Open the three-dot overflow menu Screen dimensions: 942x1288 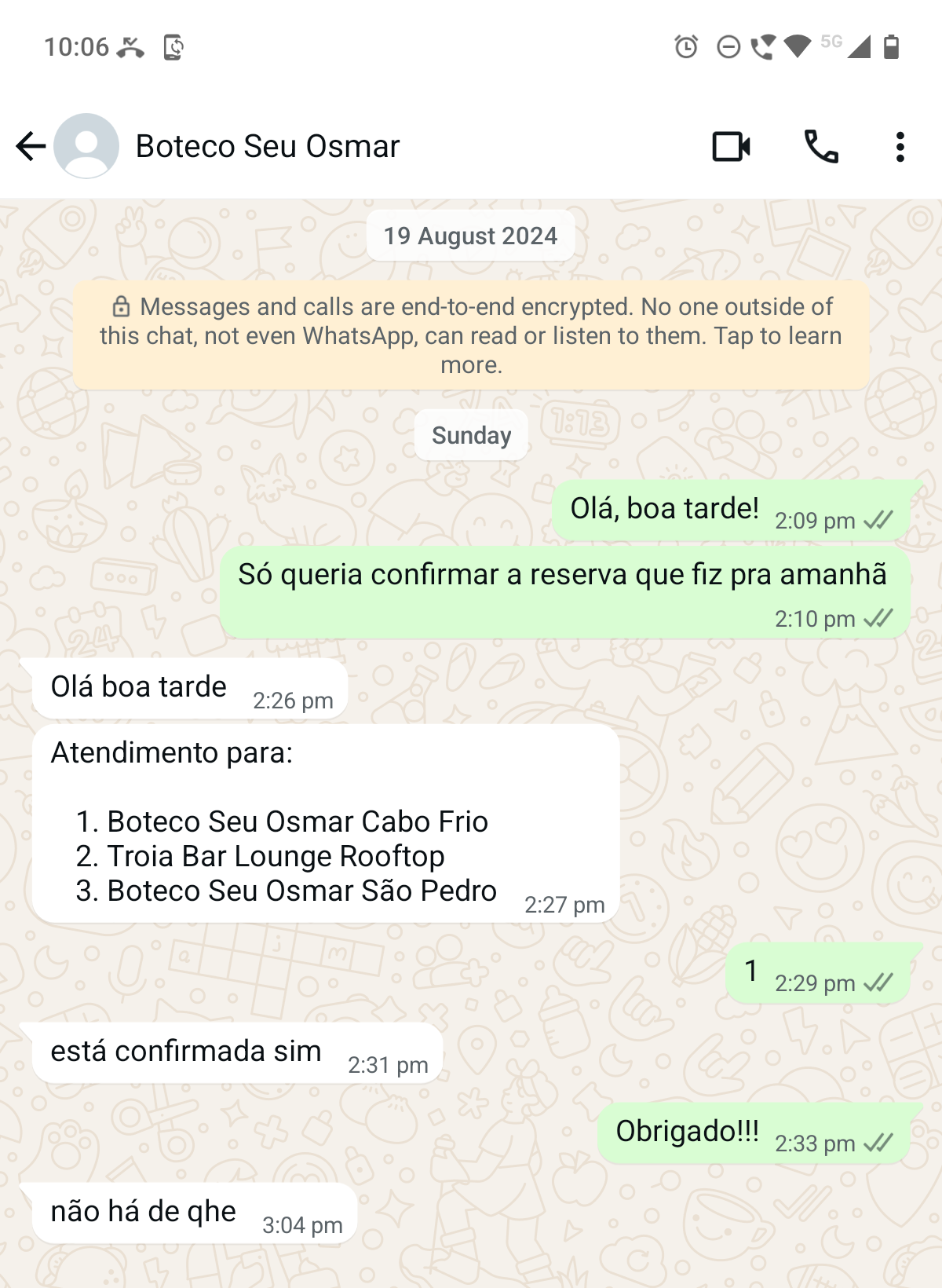(x=900, y=147)
